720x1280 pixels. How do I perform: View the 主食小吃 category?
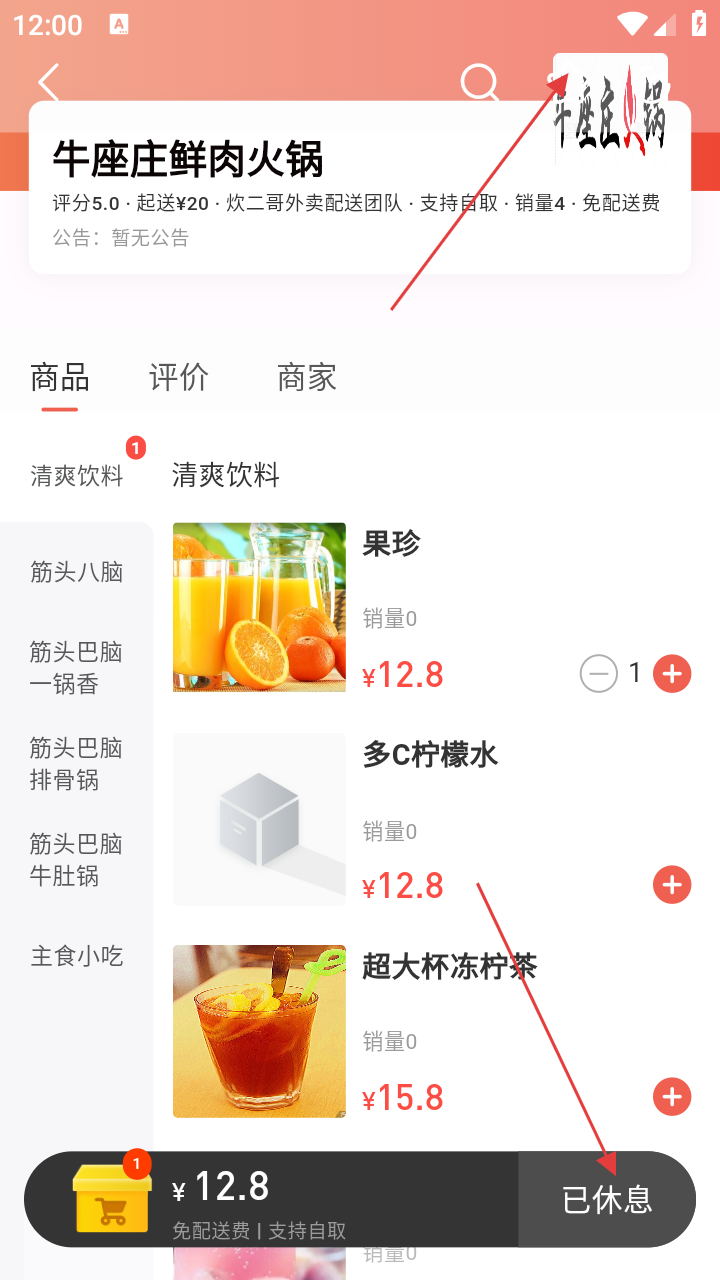[x=77, y=956]
